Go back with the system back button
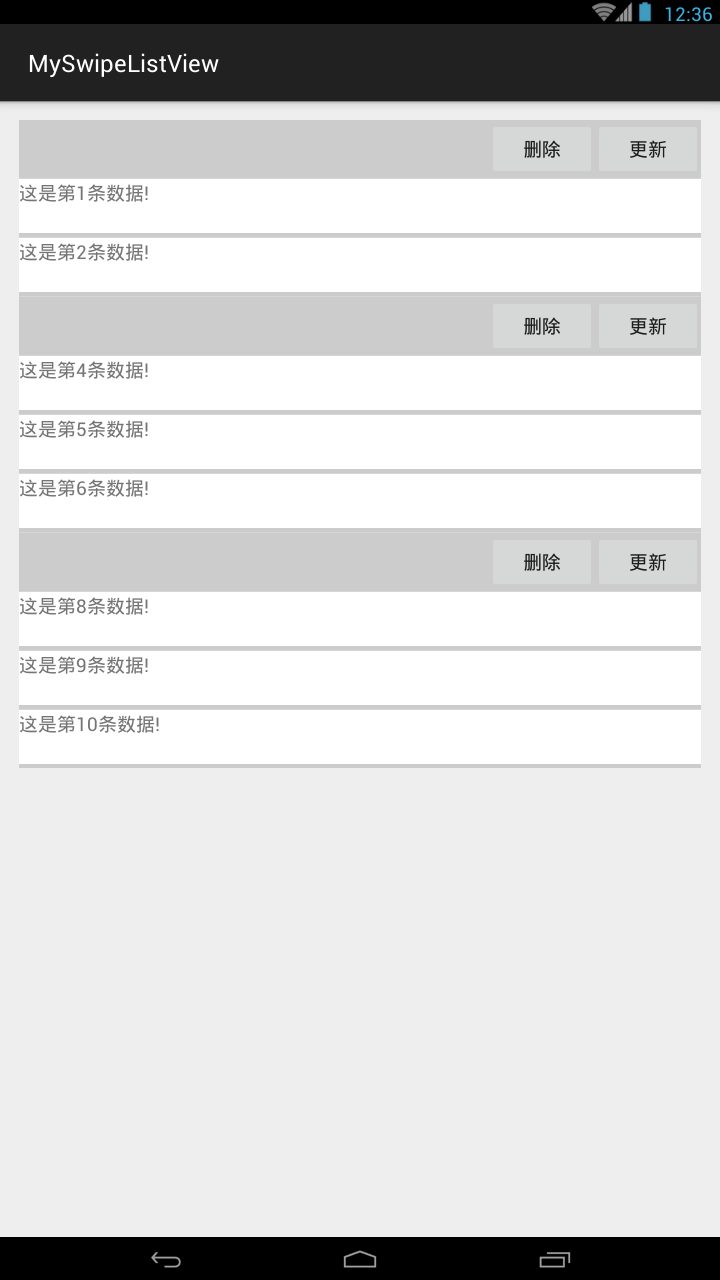 tap(166, 1259)
